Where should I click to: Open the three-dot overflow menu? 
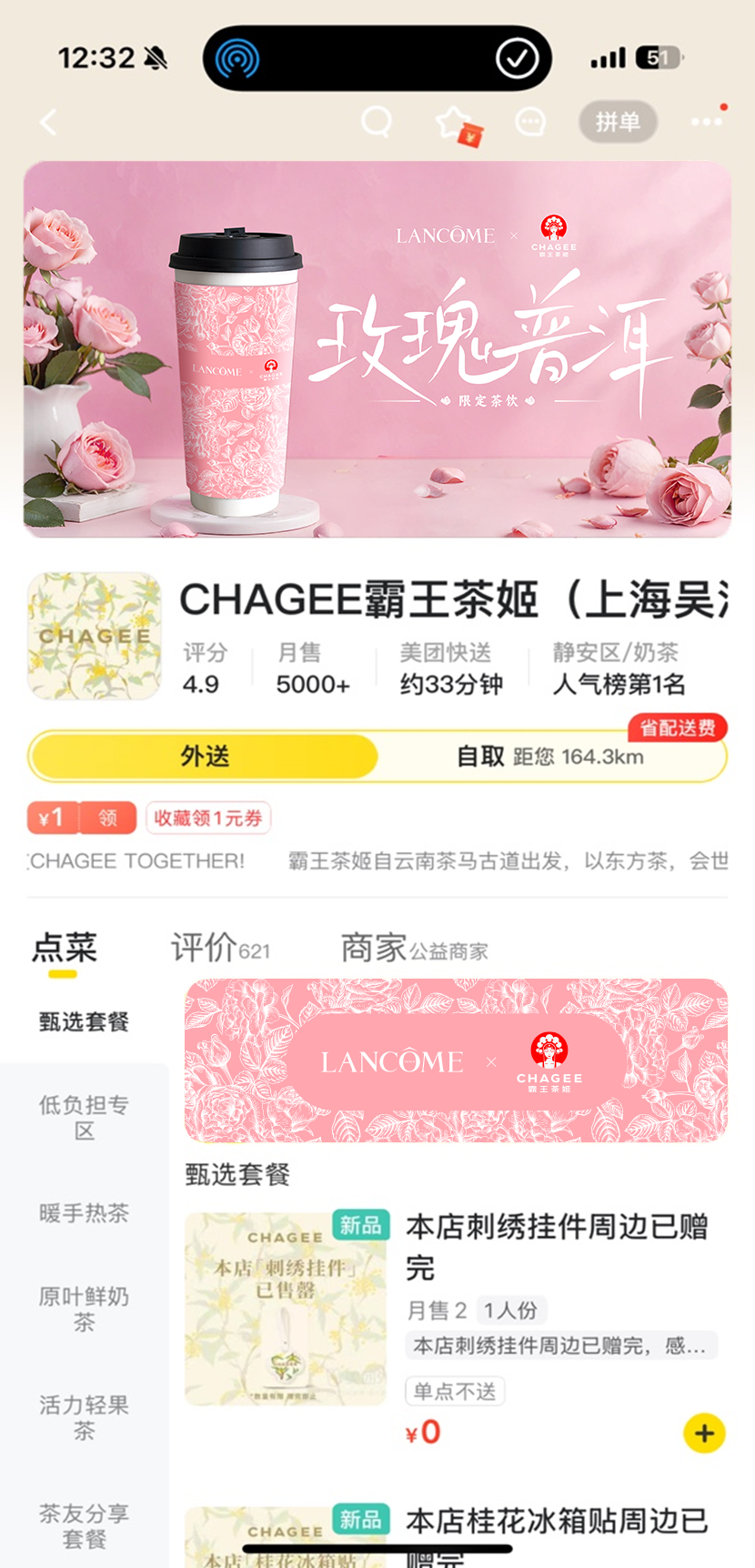click(x=708, y=122)
